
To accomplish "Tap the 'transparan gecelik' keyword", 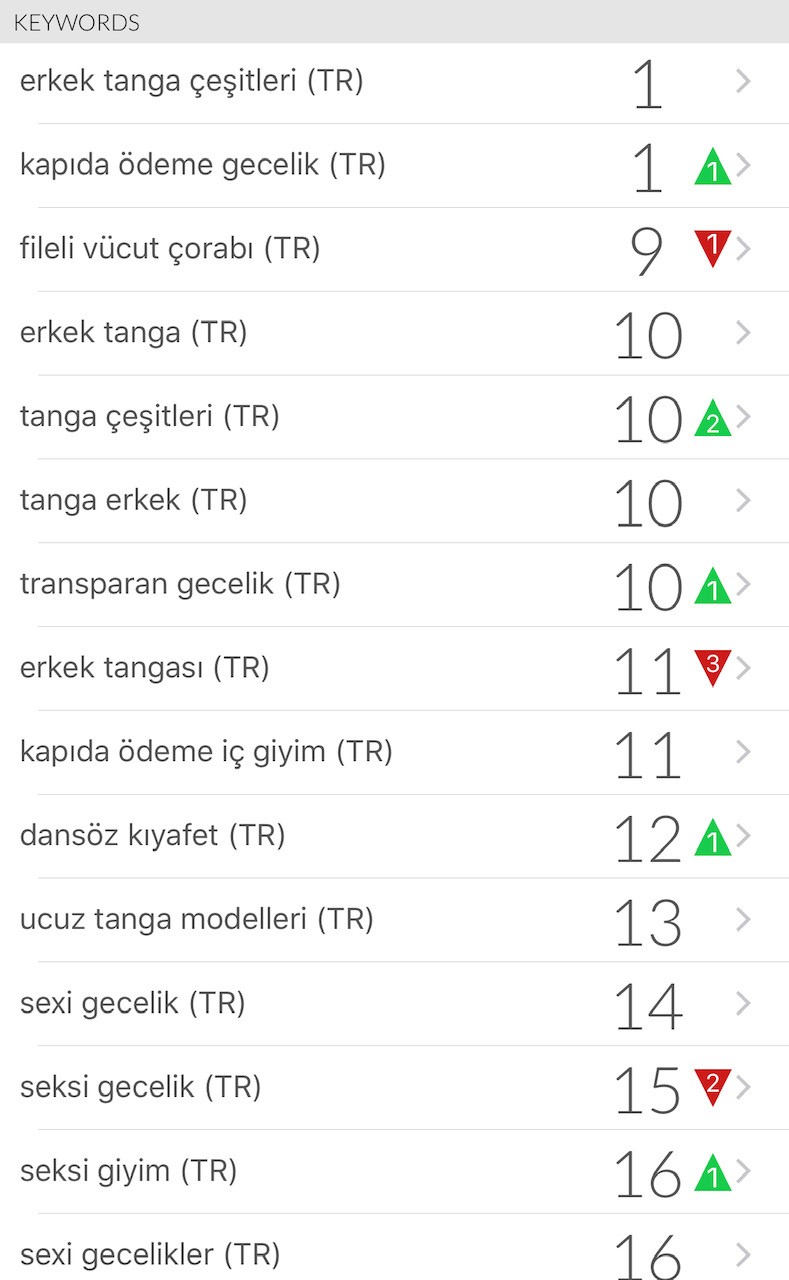I will tap(394, 586).
